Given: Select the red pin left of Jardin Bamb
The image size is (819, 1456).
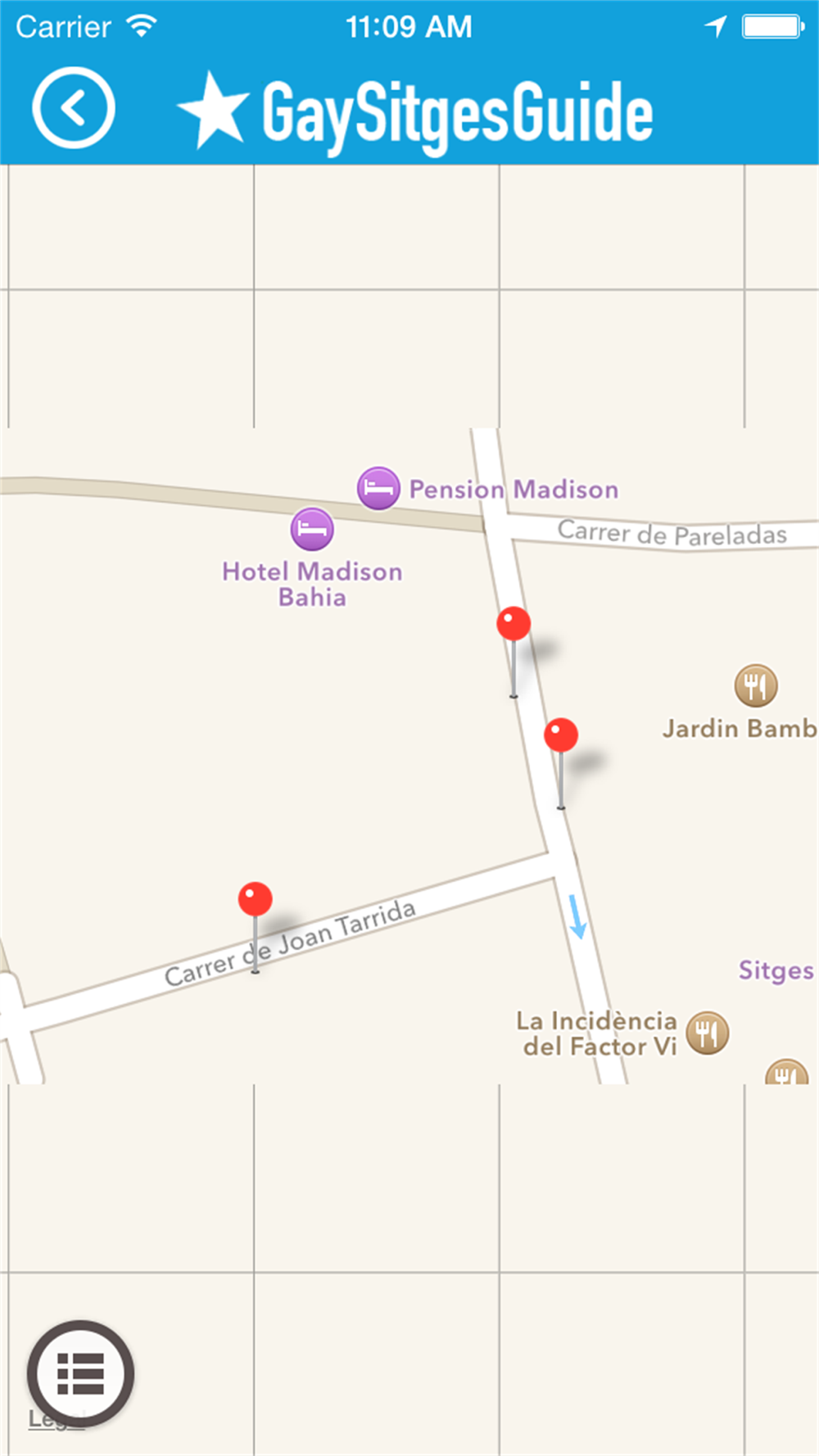Looking at the screenshot, I should pyautogui.click(x=561, y=763).
